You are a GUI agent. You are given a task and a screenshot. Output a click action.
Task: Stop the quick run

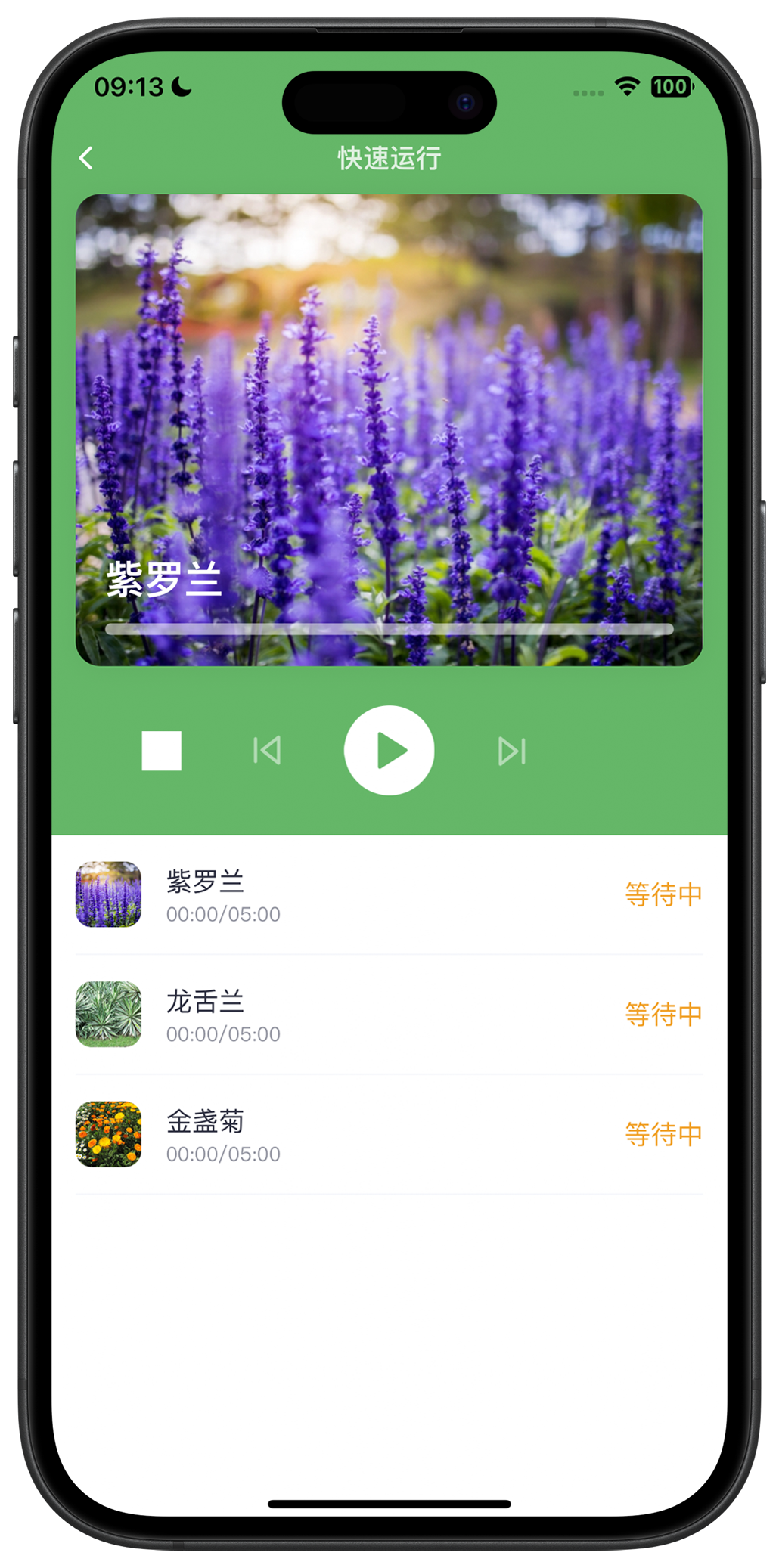point(161,751)
